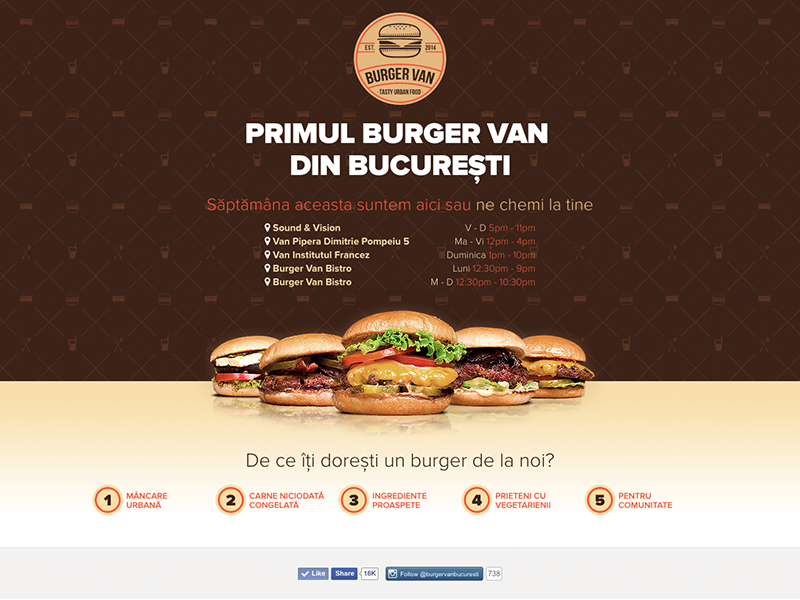Screen dimensions: 800x600
Task: Open the Sound & Vision location
Action: pos(306,228)
